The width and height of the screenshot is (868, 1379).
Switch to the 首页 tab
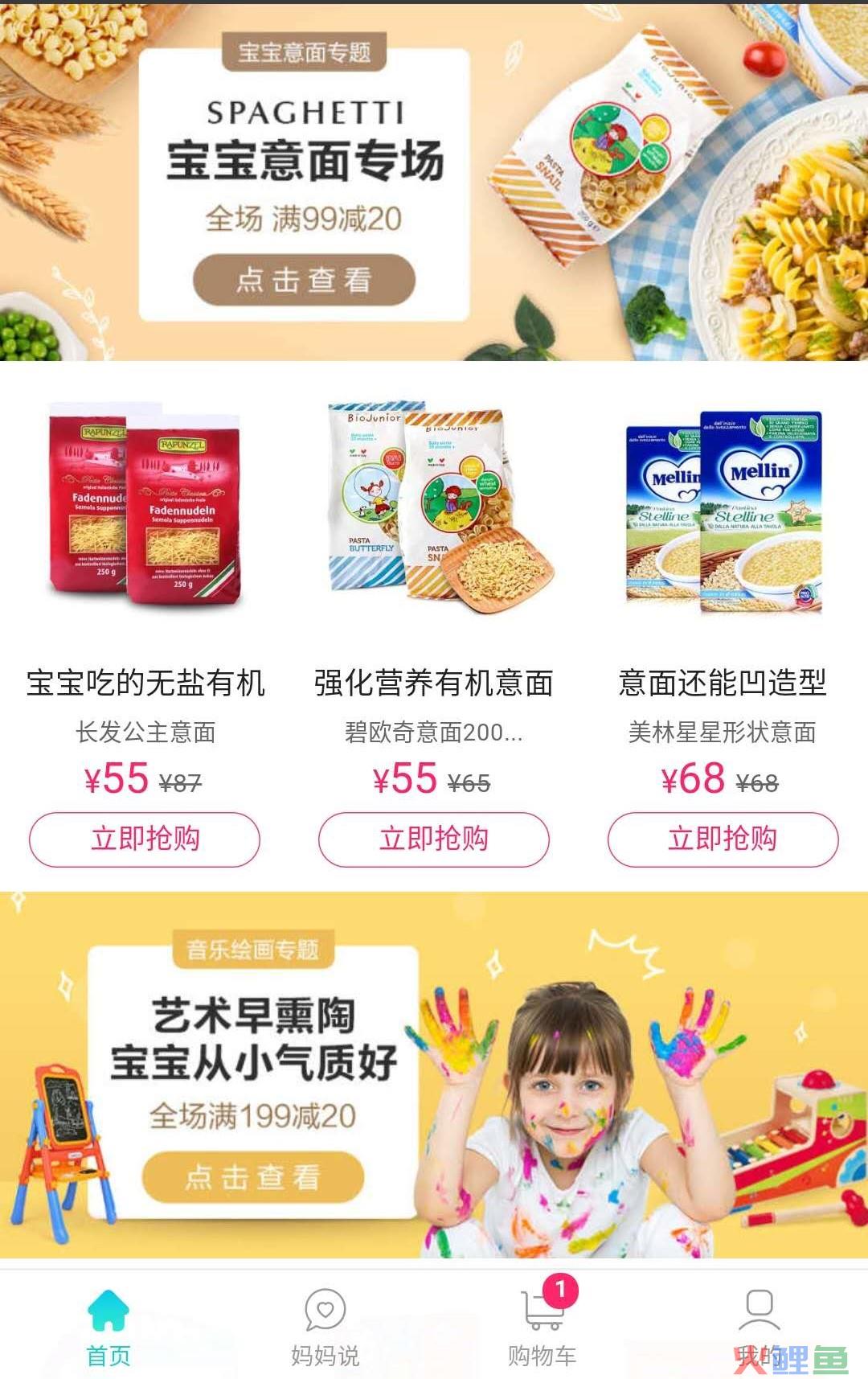108,1327
